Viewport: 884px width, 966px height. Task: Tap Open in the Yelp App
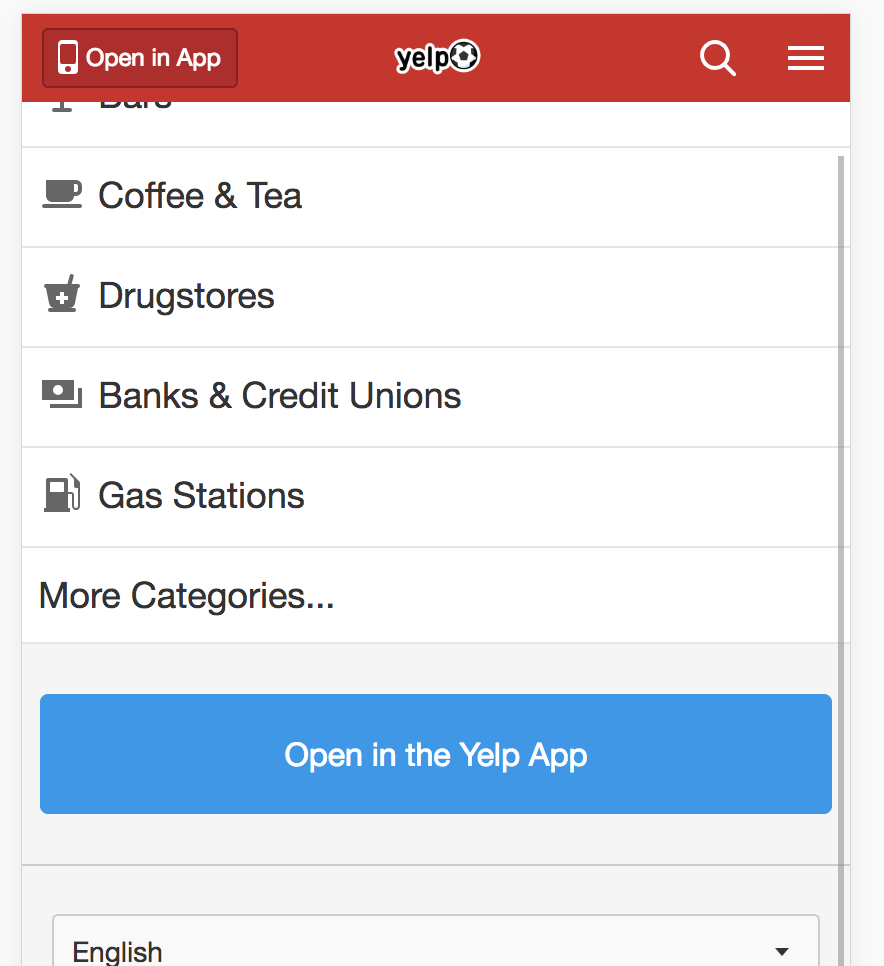coord(436,754)
